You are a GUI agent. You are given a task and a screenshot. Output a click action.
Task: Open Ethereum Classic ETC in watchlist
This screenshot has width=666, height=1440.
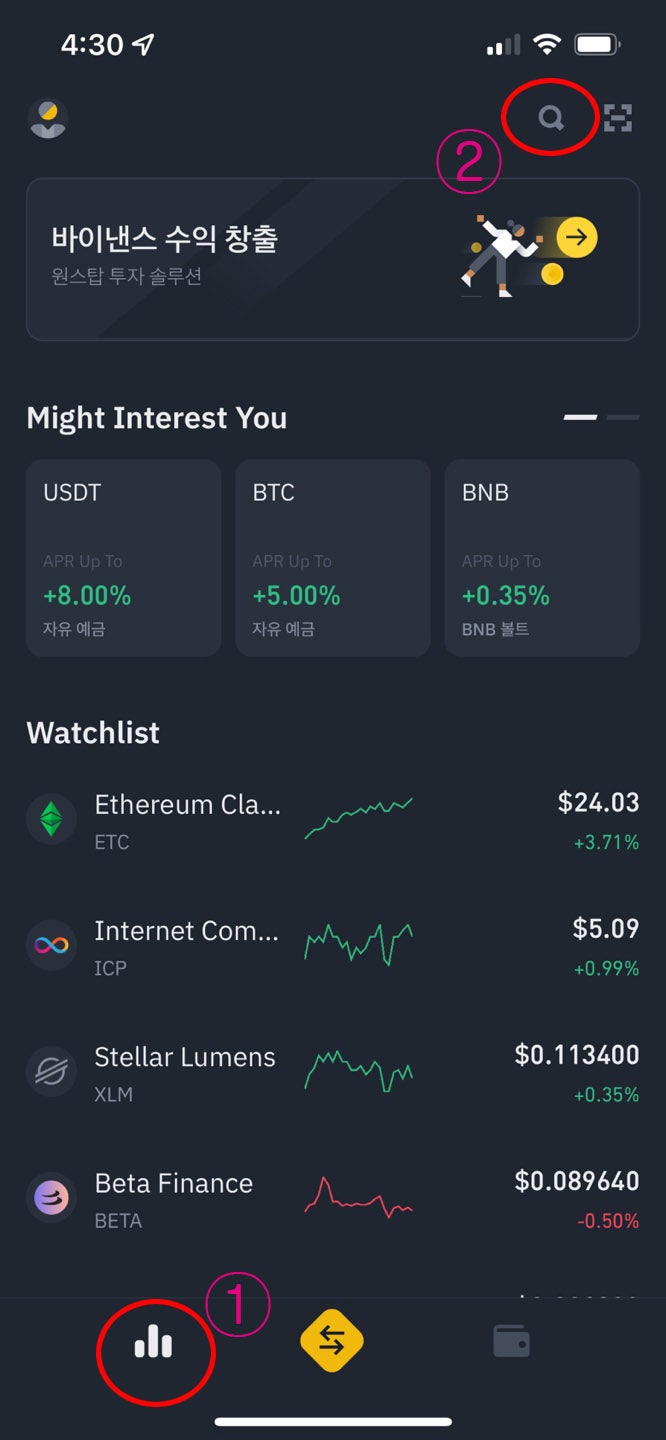point(333,822)
